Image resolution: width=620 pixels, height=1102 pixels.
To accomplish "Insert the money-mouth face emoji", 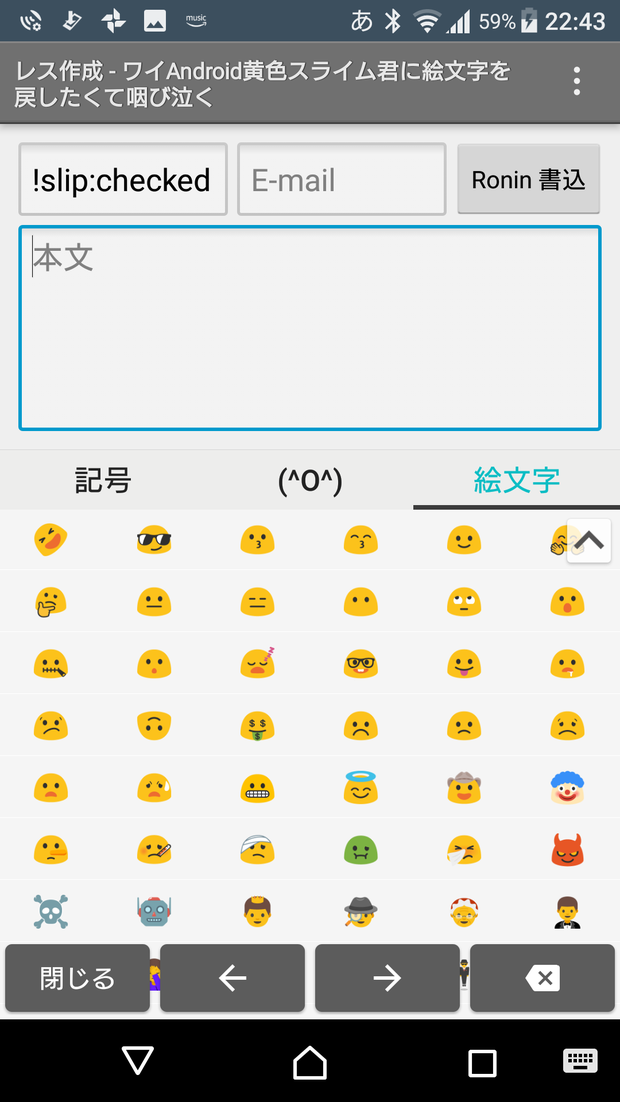I will pyautogui.click(x=257, y=726).
